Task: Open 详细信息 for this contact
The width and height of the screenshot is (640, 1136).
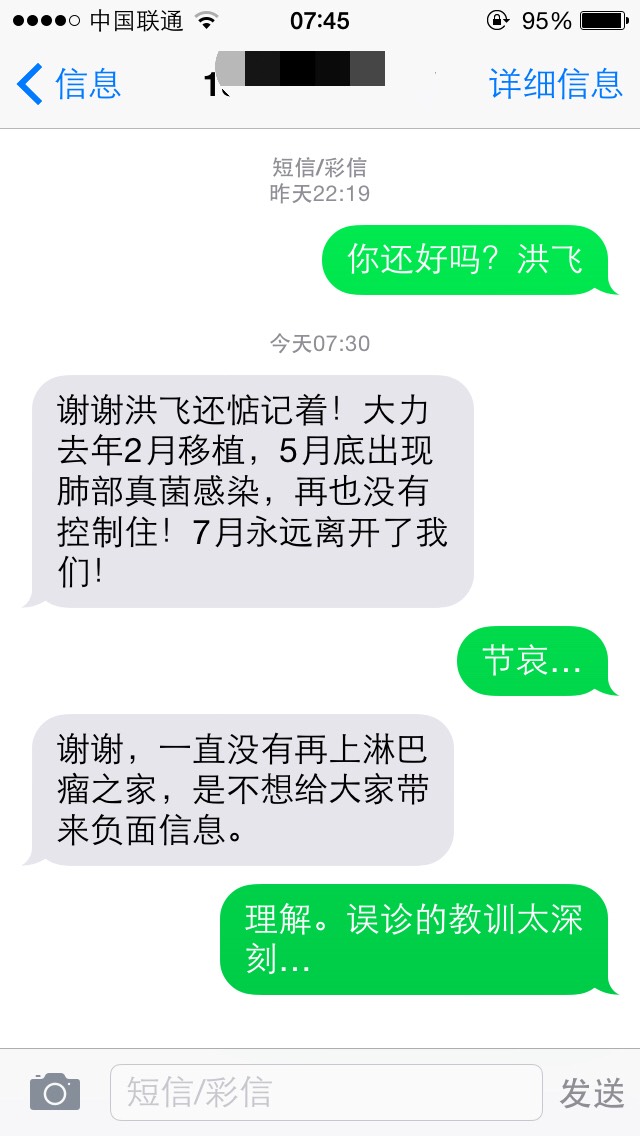Action: [556, 84]
